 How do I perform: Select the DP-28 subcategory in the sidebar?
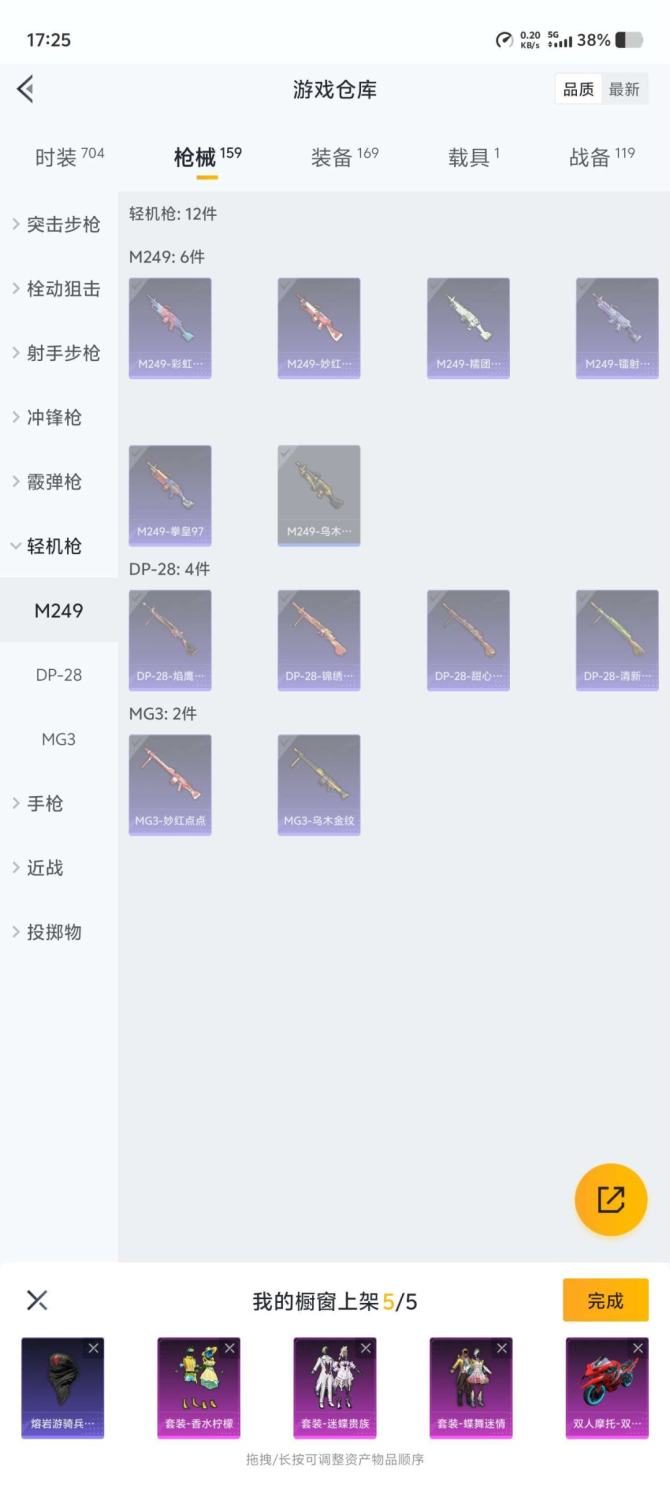point(59,675)
